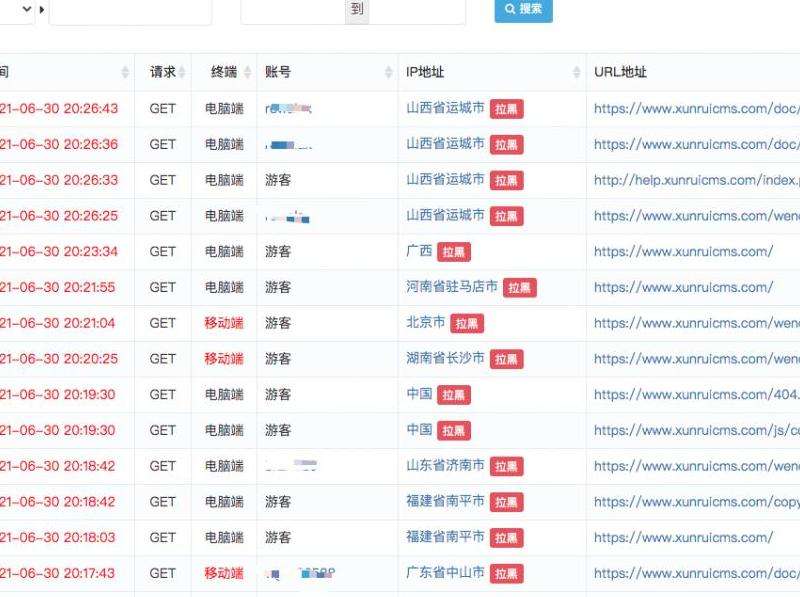Sort the table by 账号 column
The height and width of the screenshot is (597, 800).
click(388, 72)
